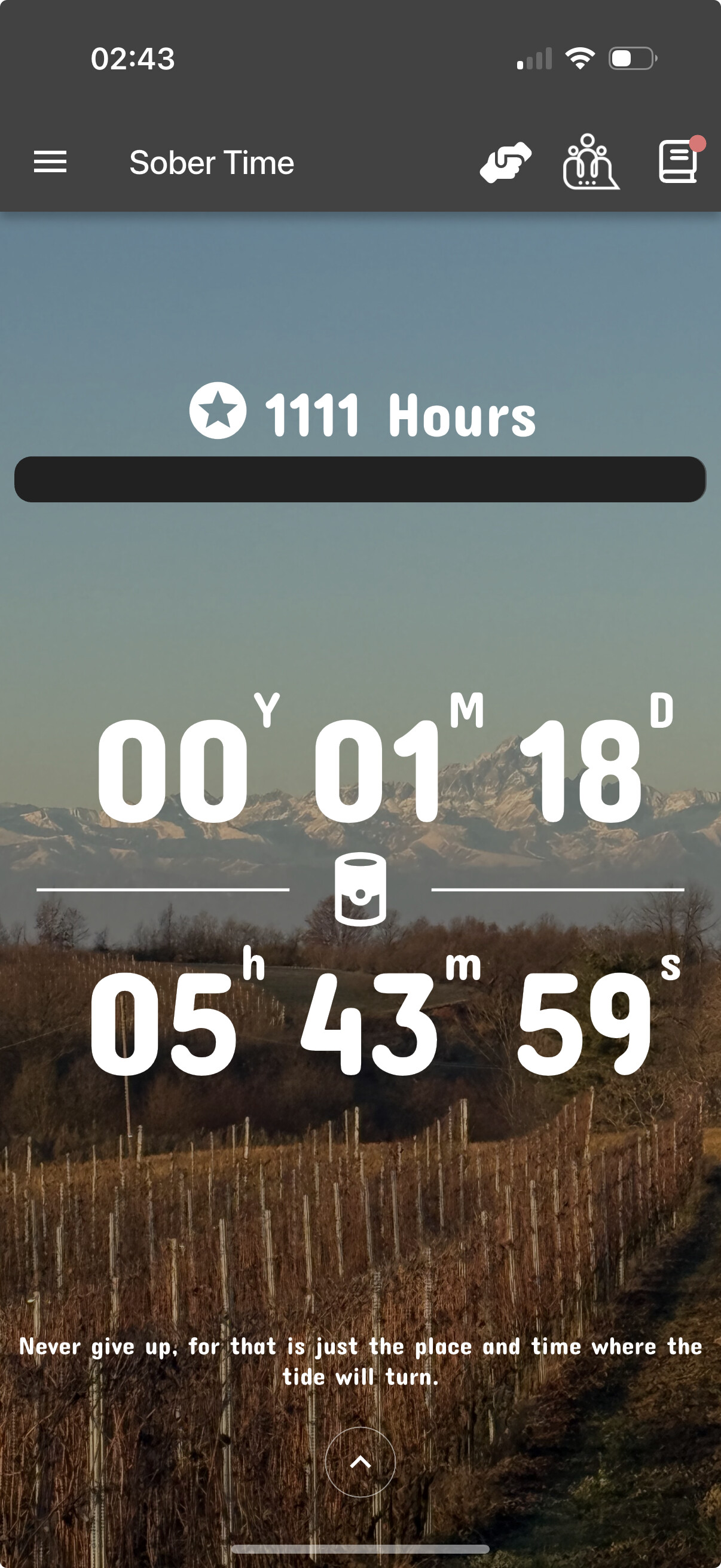The width and height of the screenshot is (721, 1568).
Task: Open the hamburger drawer menu
Action: [x=50, y=162]
